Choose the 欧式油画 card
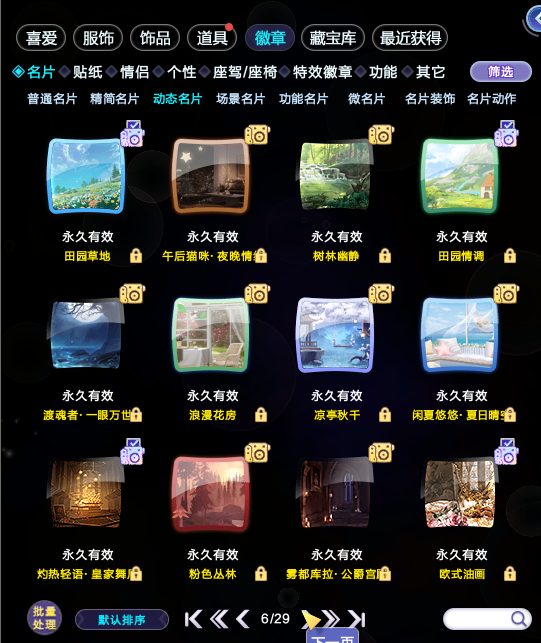 (x=460, y=493)
